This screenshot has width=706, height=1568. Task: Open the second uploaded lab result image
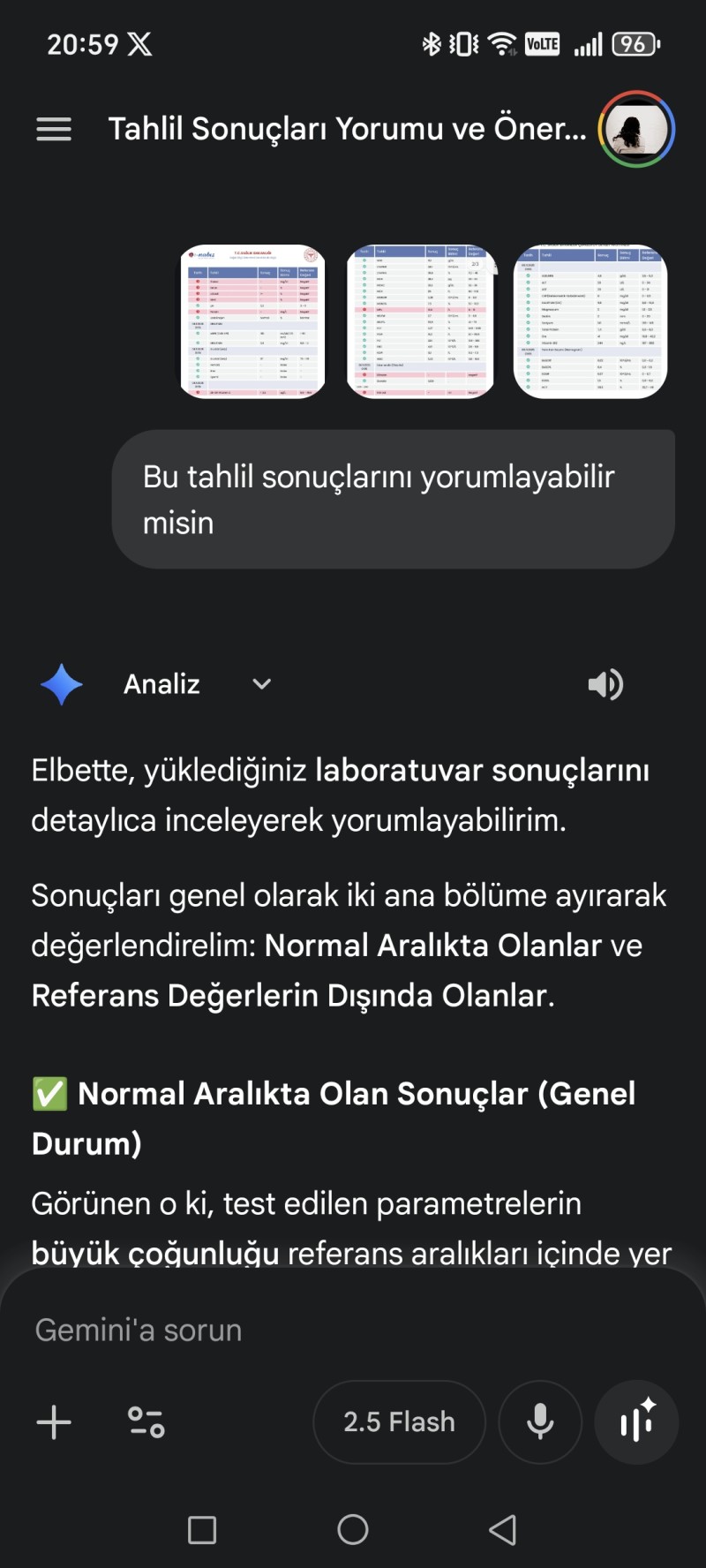coord(420,321)
